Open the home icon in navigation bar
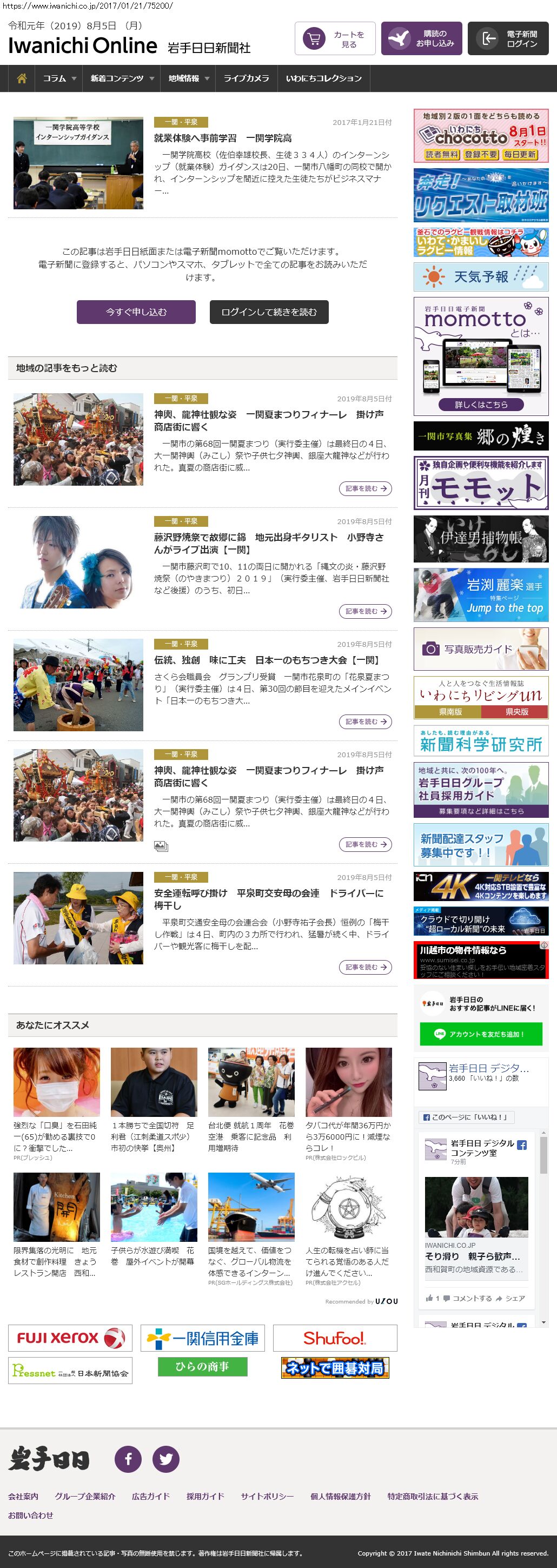The width and height of the screenshot is (557, 1568). pyautogui.click(x=22, y=78)
